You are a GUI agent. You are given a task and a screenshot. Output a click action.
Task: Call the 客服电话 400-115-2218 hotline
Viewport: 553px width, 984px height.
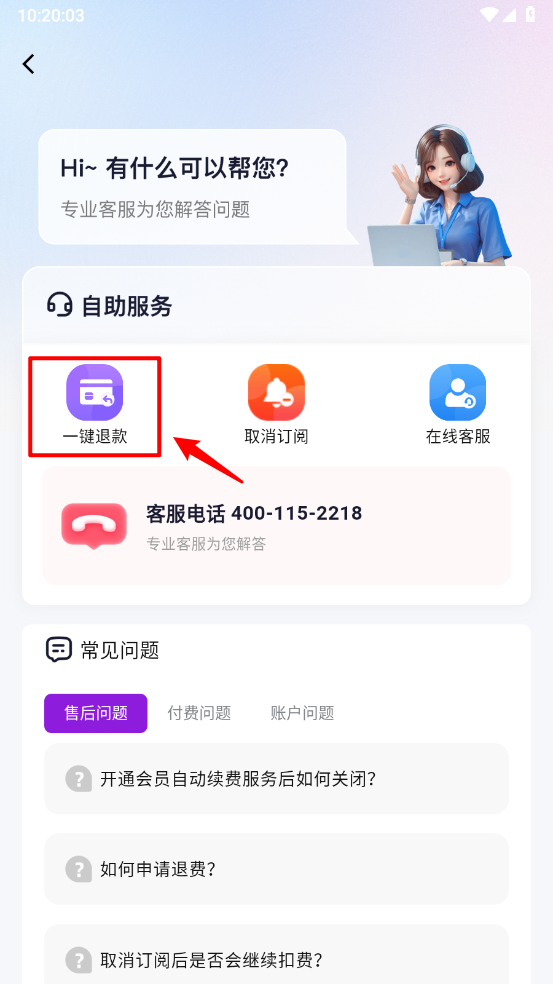click(x=276, y=525)
